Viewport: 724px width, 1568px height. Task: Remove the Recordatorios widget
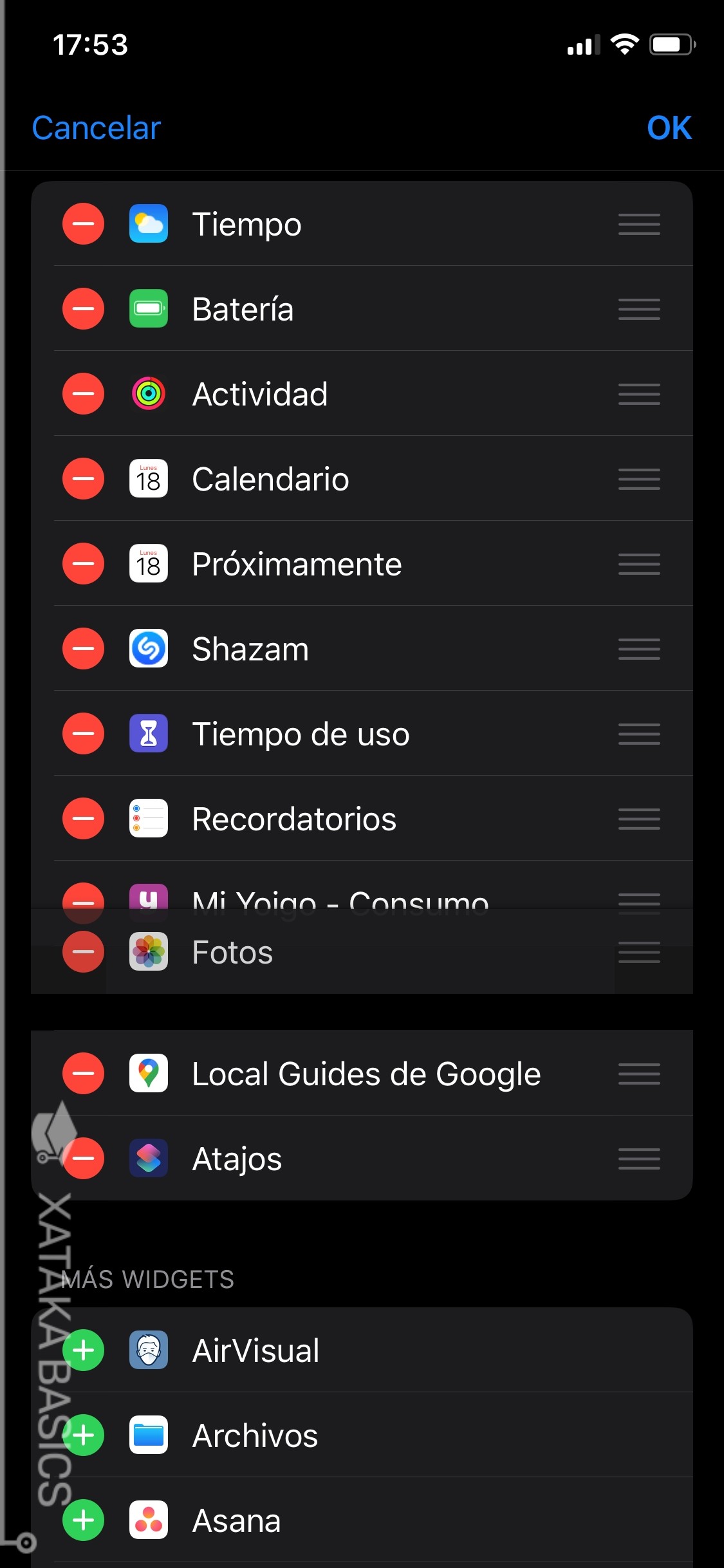[x=83, y=819]
